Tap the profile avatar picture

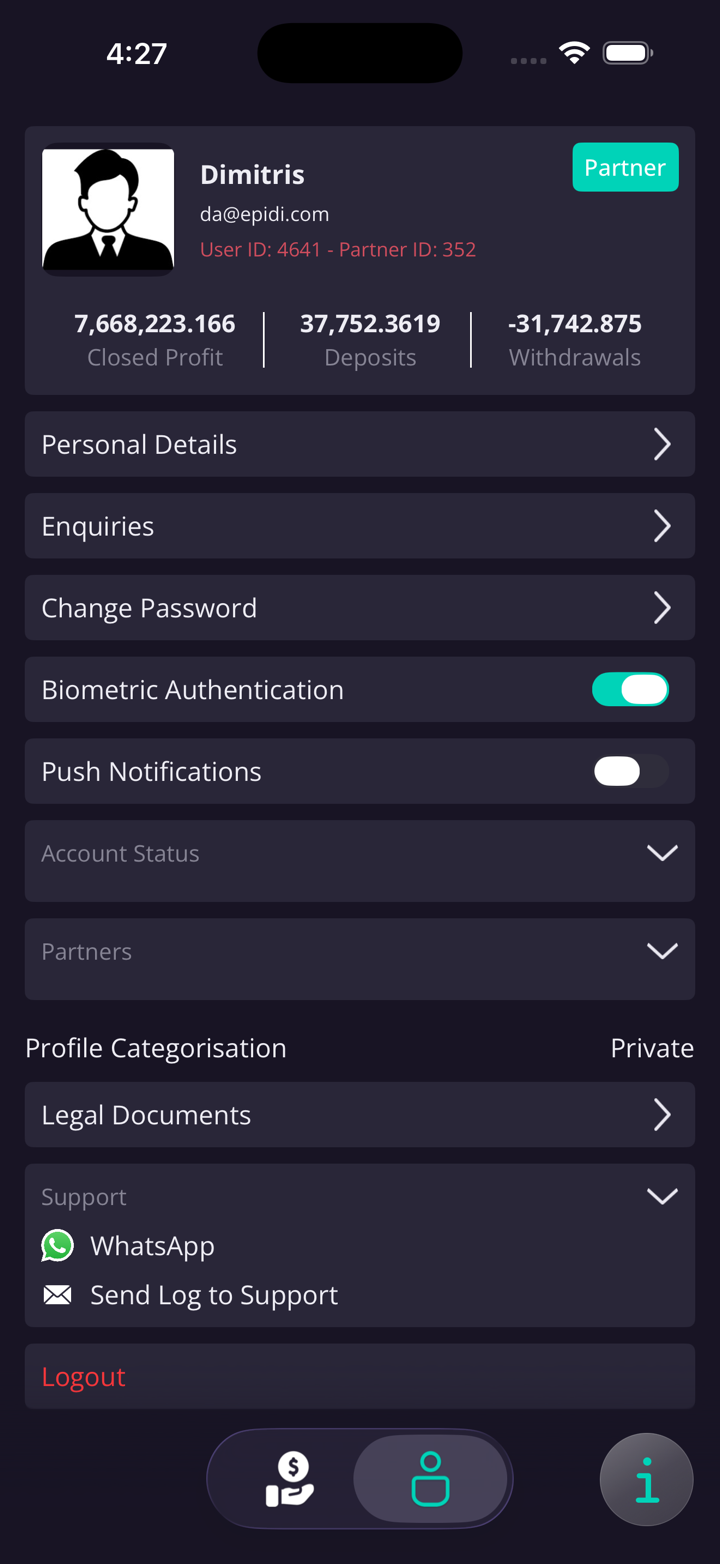click(108, 210)
